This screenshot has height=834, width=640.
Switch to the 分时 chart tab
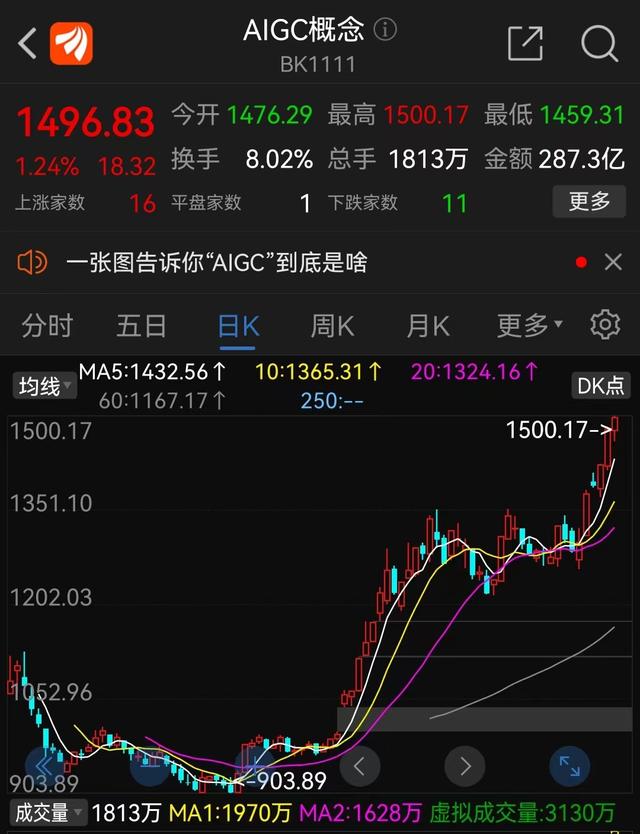[x=47, y=325]
